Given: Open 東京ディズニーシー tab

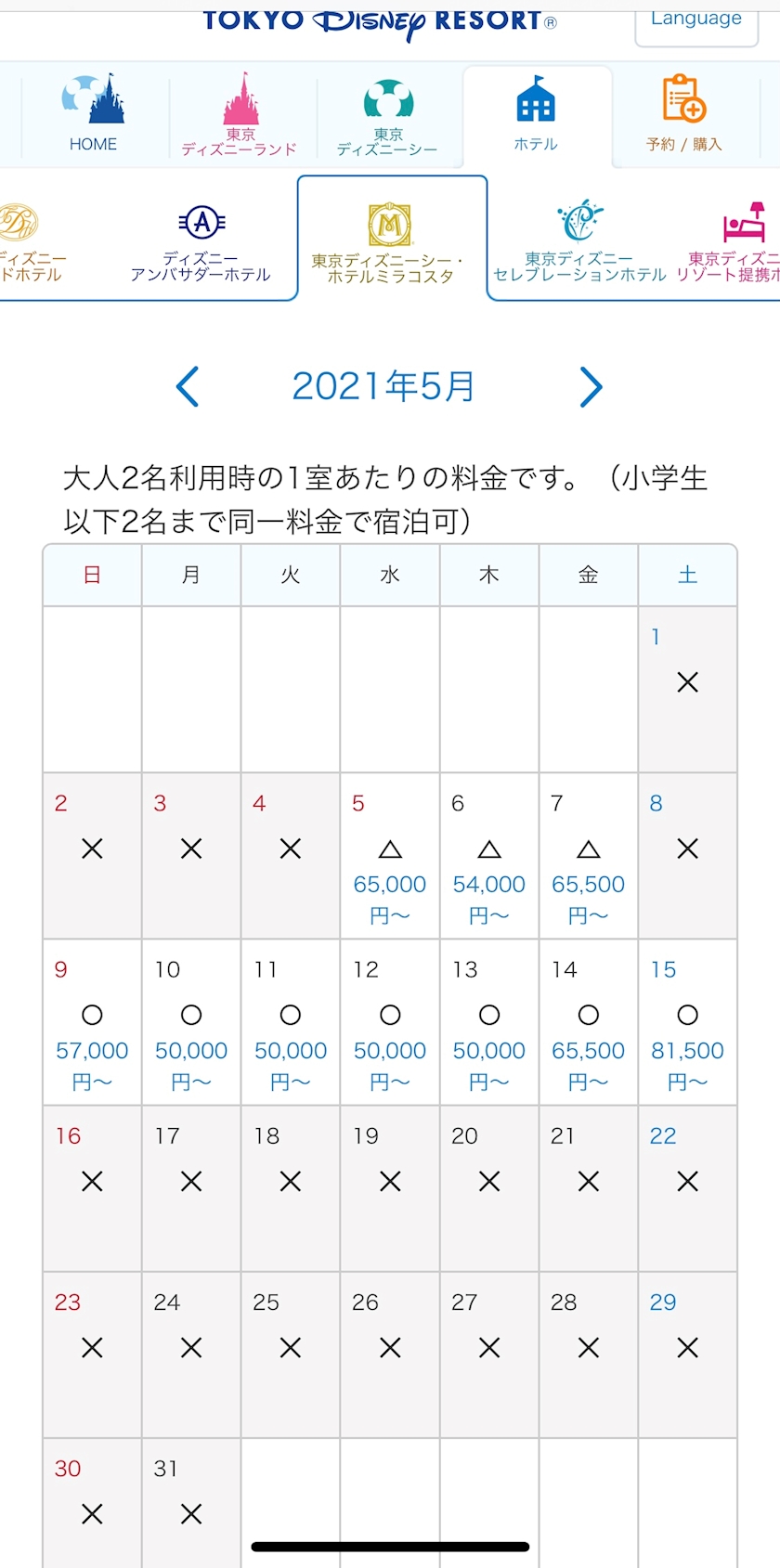Looking at the screenshot, I should point(387,115).
